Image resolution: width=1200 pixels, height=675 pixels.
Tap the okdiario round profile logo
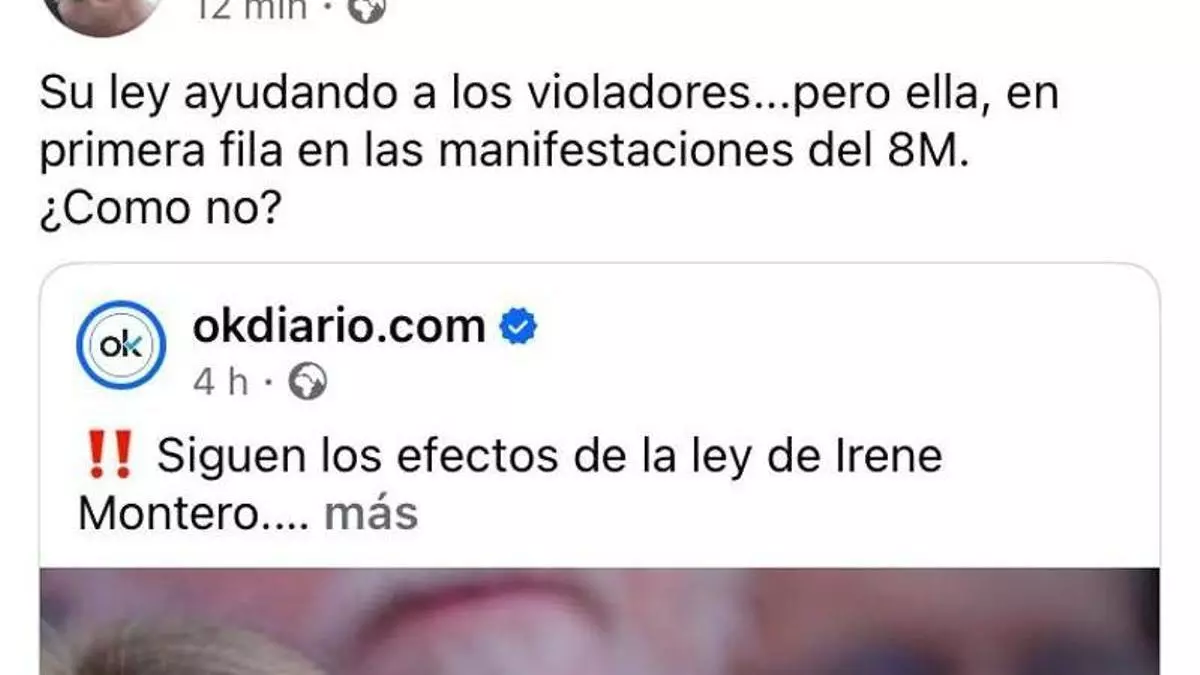120,344
